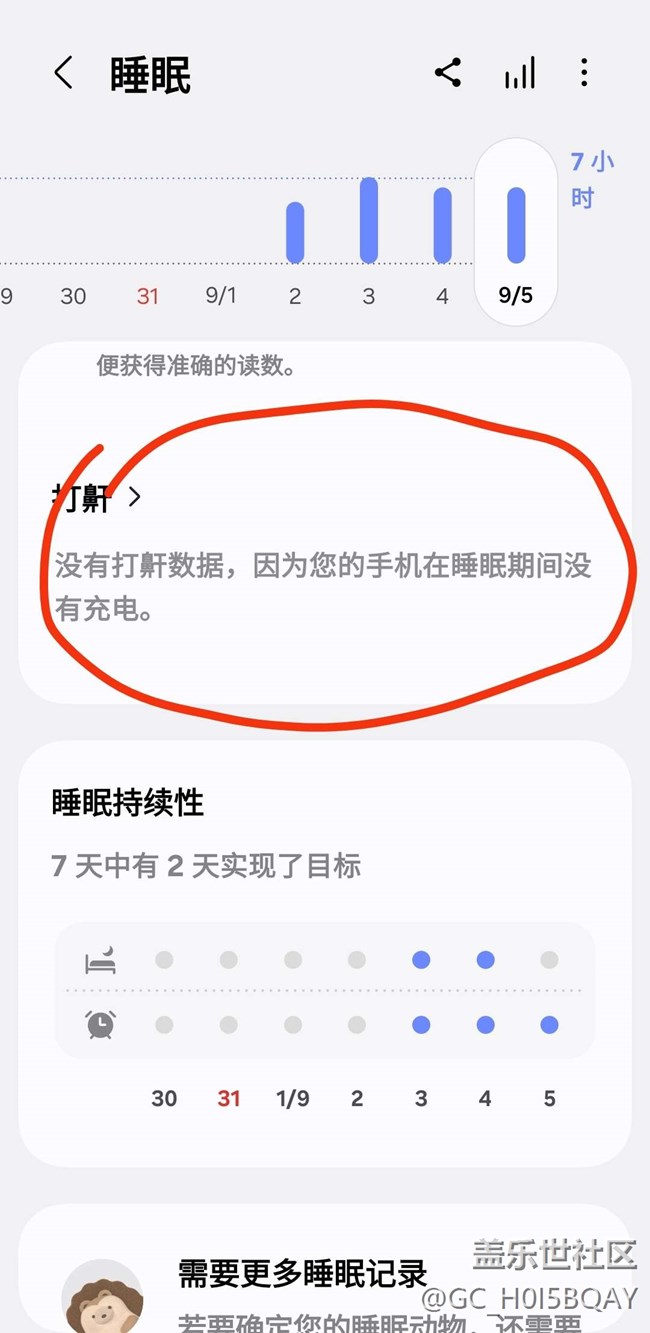This screenshot has height=1333, width=650.
Task: Open the sleep trends chart icon
Action: pyautogui.click(x=519, y=73)
